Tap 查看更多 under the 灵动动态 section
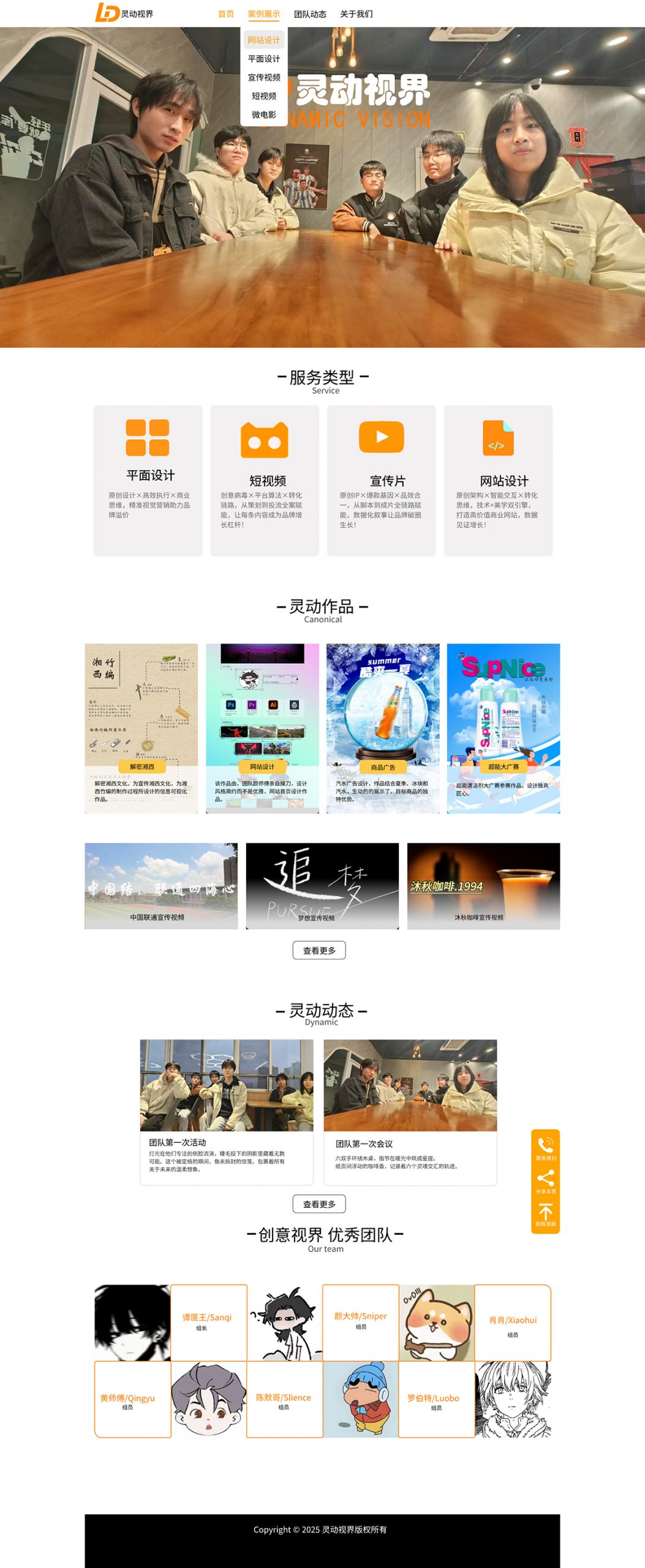645x1568 pixels. point(319,1204)
